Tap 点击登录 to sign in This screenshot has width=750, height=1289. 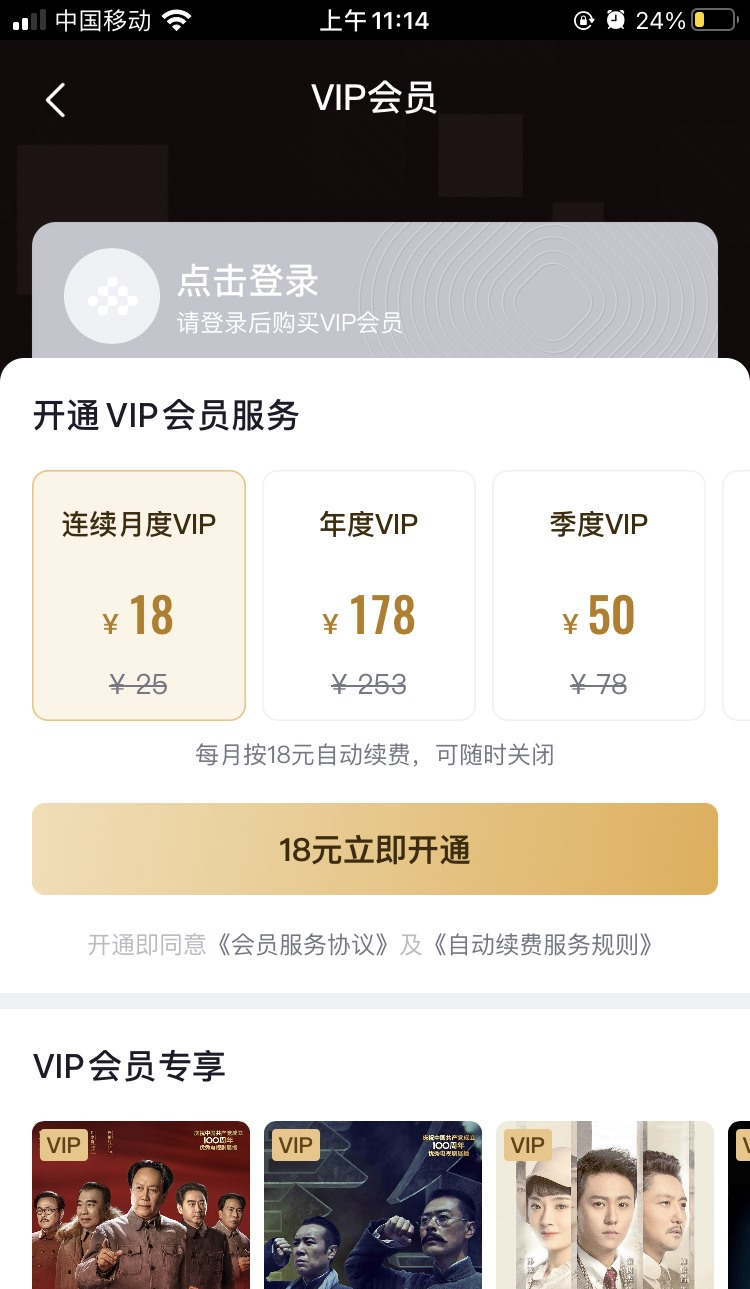point(248,282)
